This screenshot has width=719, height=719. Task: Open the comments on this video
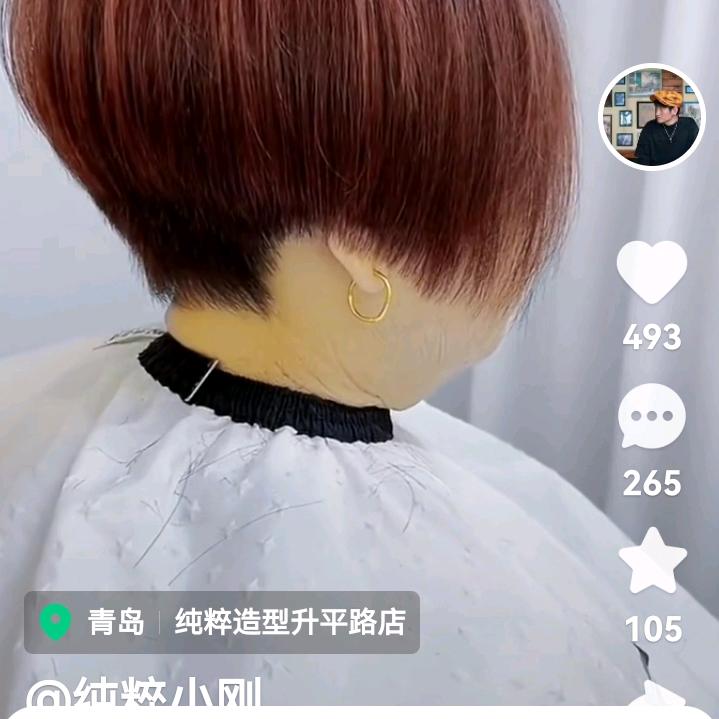point(651,416)
